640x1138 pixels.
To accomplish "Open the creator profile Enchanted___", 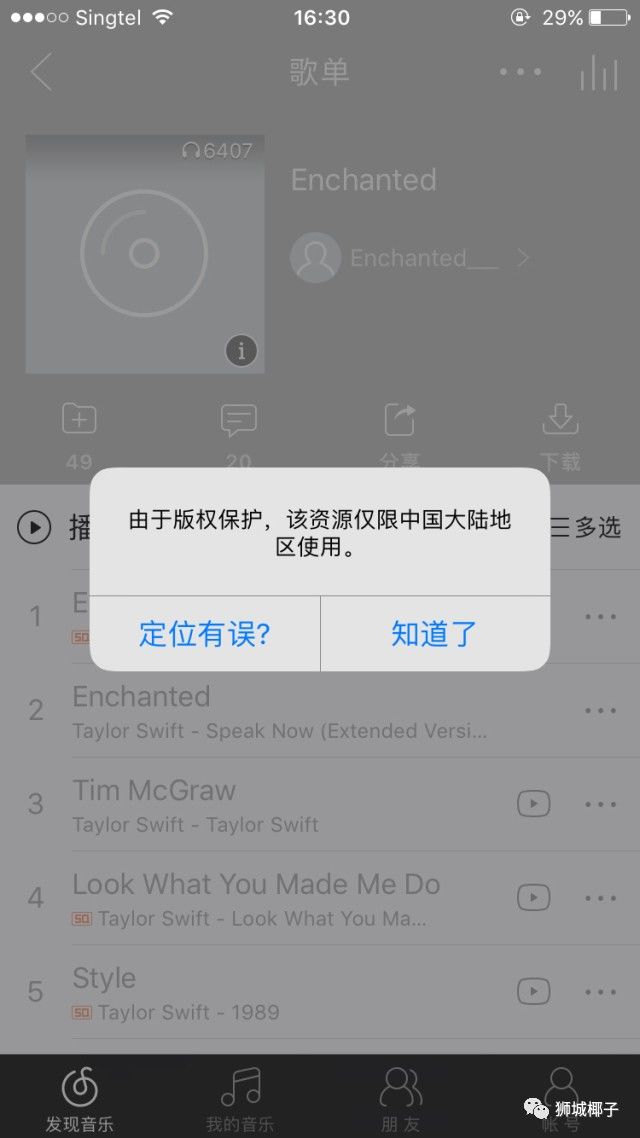I will point(410,258).
